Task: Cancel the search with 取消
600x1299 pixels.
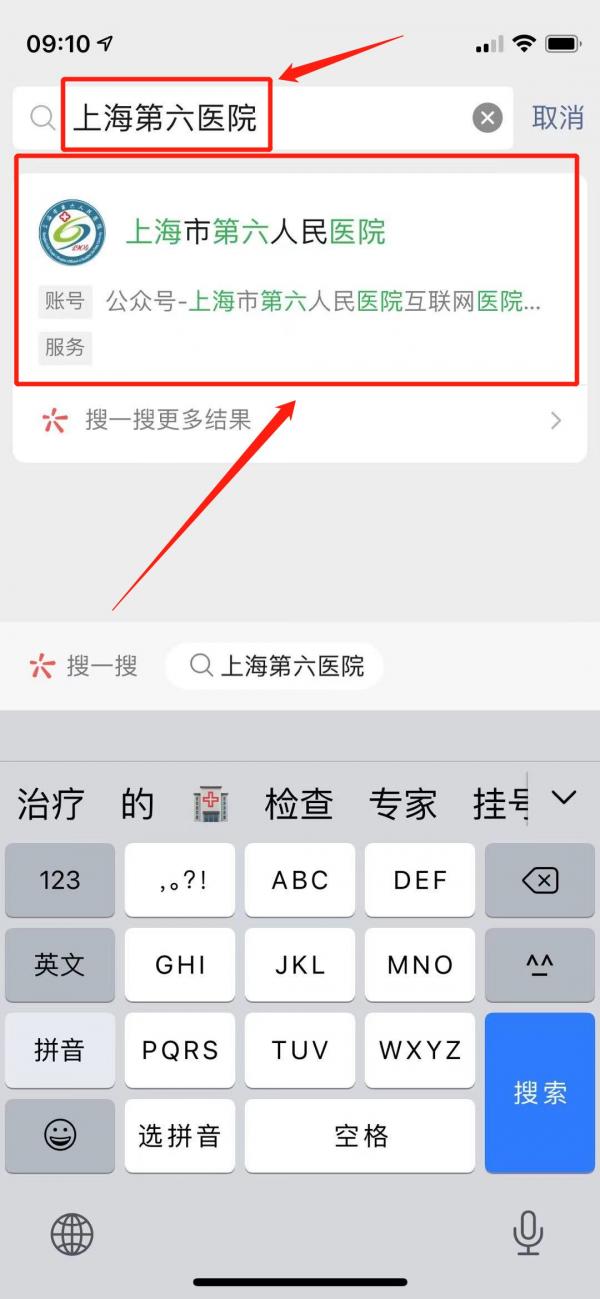Action: (x=557, y=118)
